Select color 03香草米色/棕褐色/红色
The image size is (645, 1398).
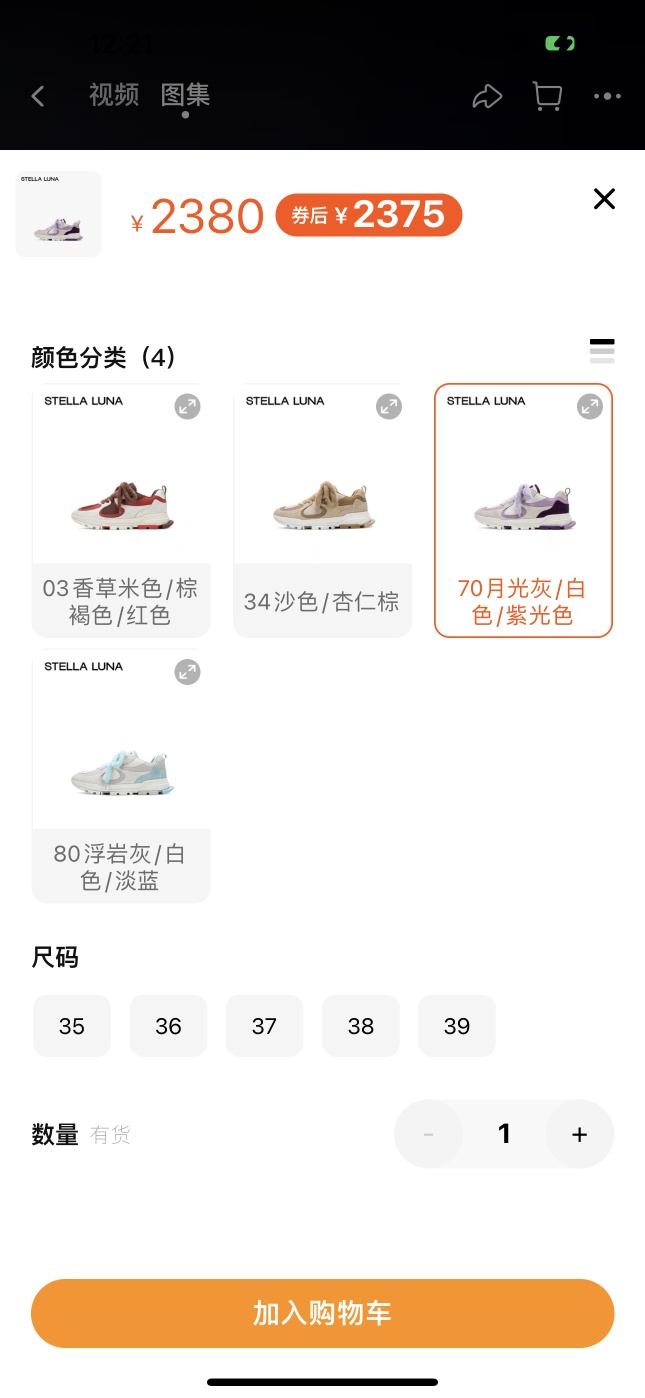coord(121,510)
